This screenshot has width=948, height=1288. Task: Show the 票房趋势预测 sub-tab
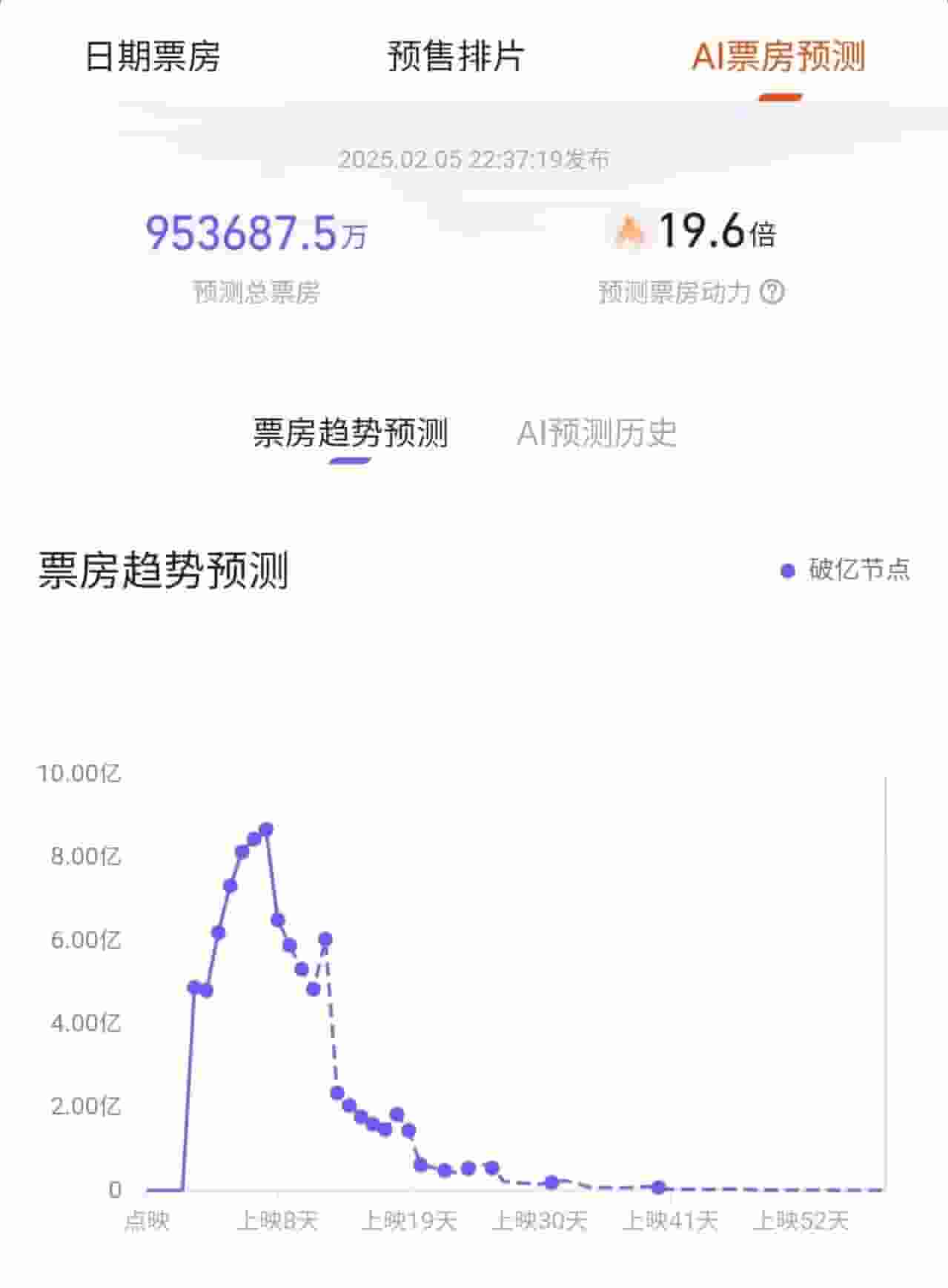[x=351, y=433]
